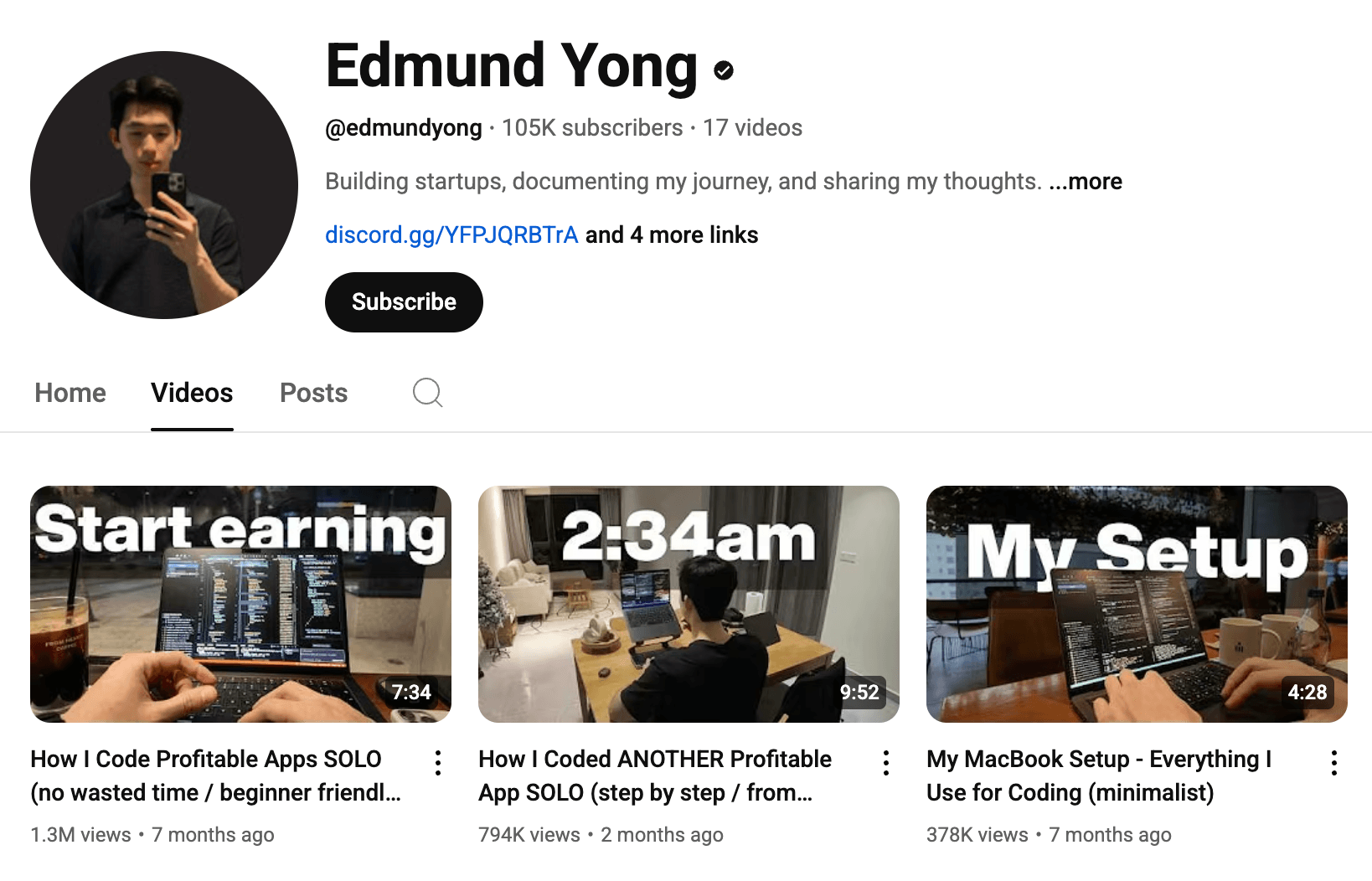Play the '2:34am' video
The height and width of the screenshot is (881, 1372).
[x=689, y=604]
